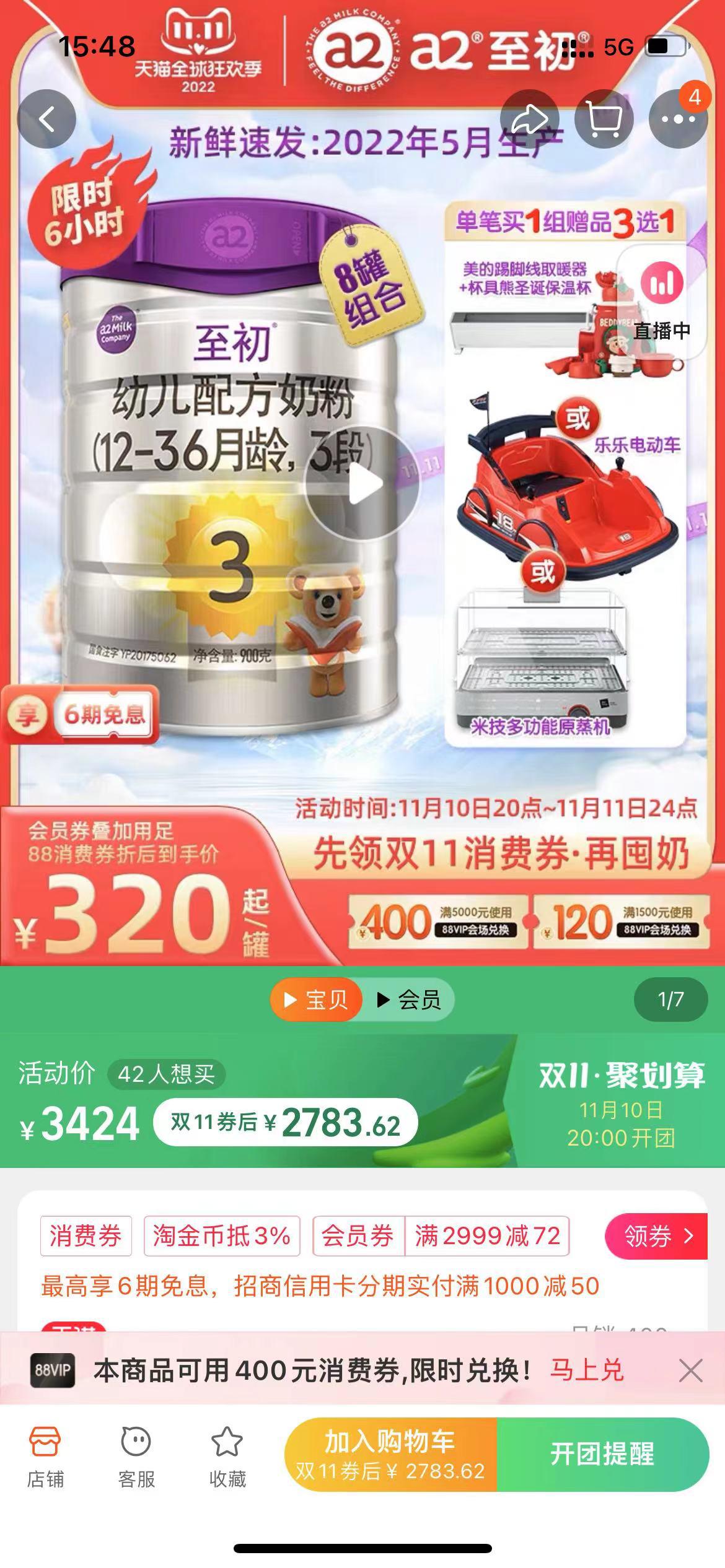Image resolution: width=725 pixels, height=1568 pixels.
Task: Contact 客服 customer service
Action: pyautogui.click(x=136, y=1455)
